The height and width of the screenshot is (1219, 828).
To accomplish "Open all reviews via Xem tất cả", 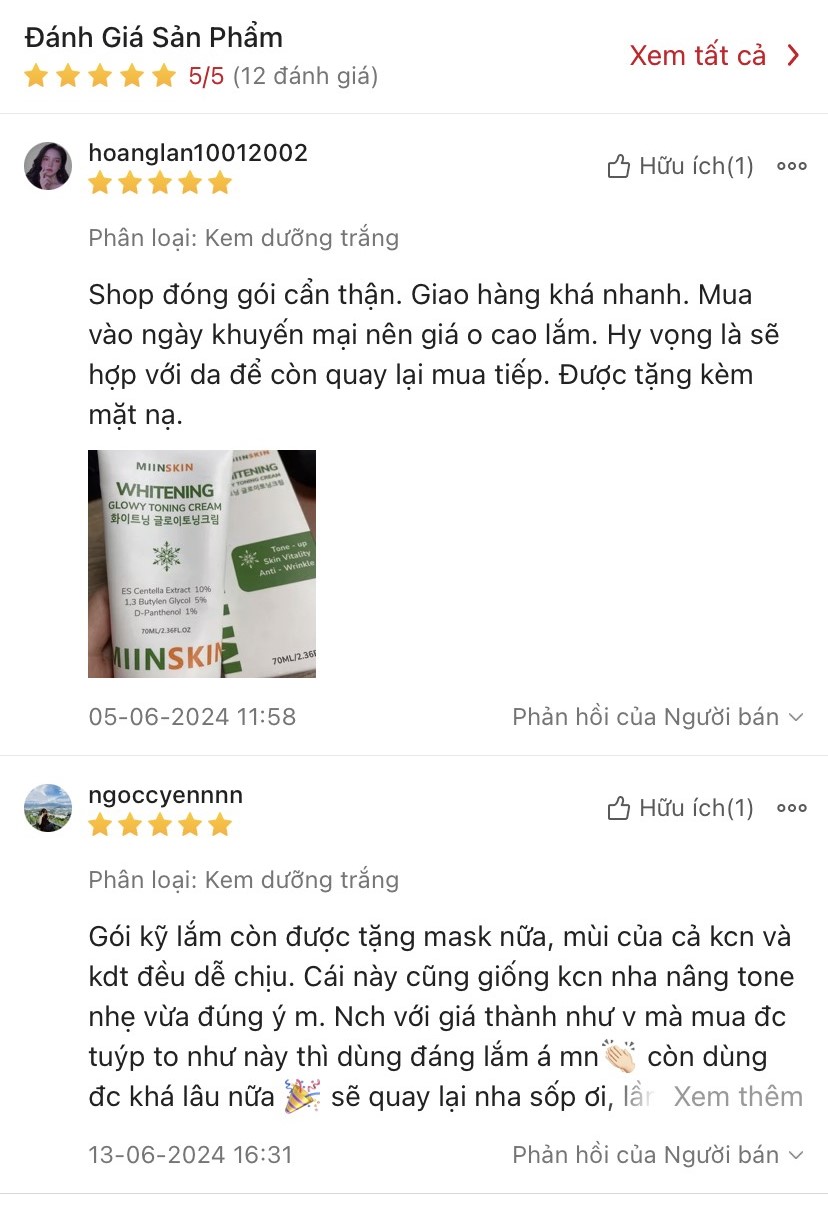I will point(714,56).
